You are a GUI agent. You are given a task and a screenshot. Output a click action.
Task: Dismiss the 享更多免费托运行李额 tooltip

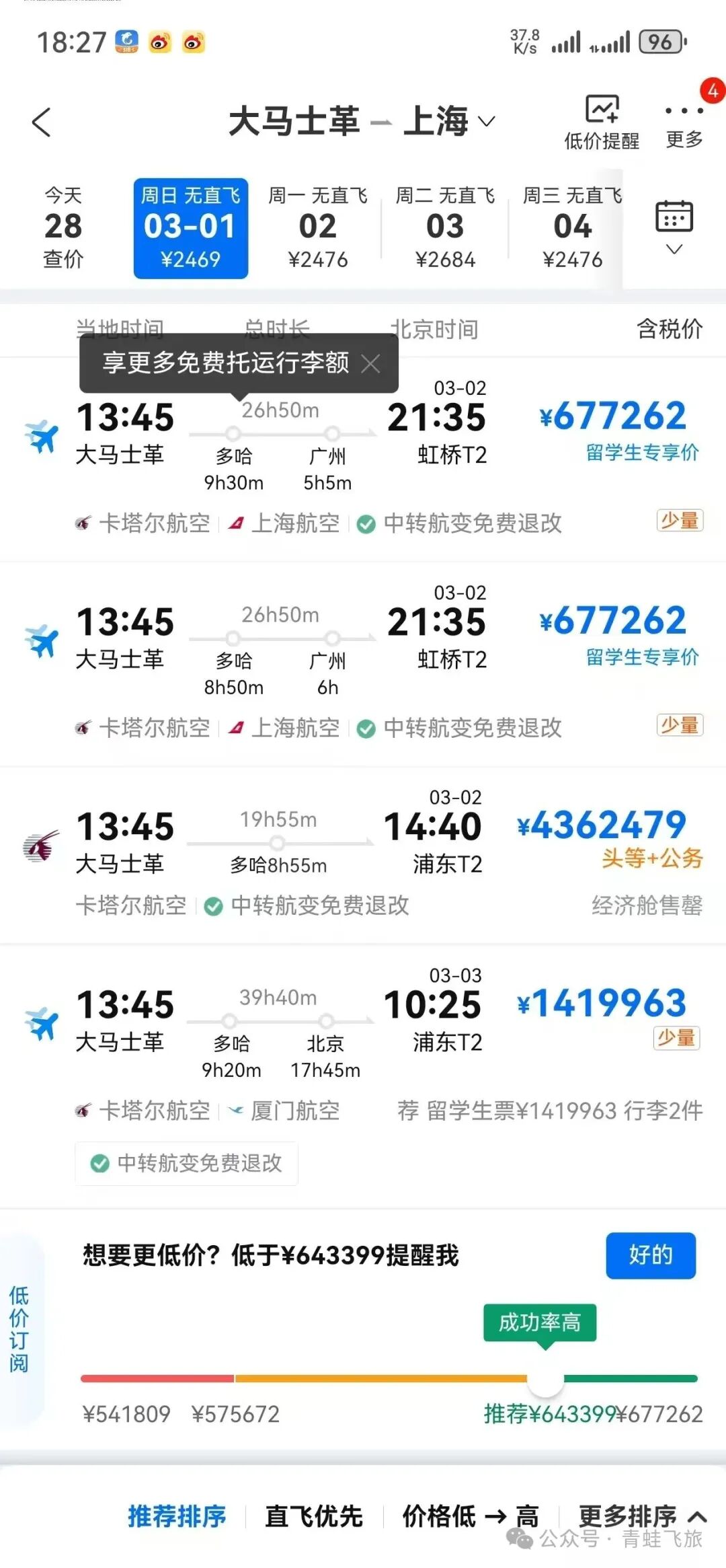pos(370,364)
